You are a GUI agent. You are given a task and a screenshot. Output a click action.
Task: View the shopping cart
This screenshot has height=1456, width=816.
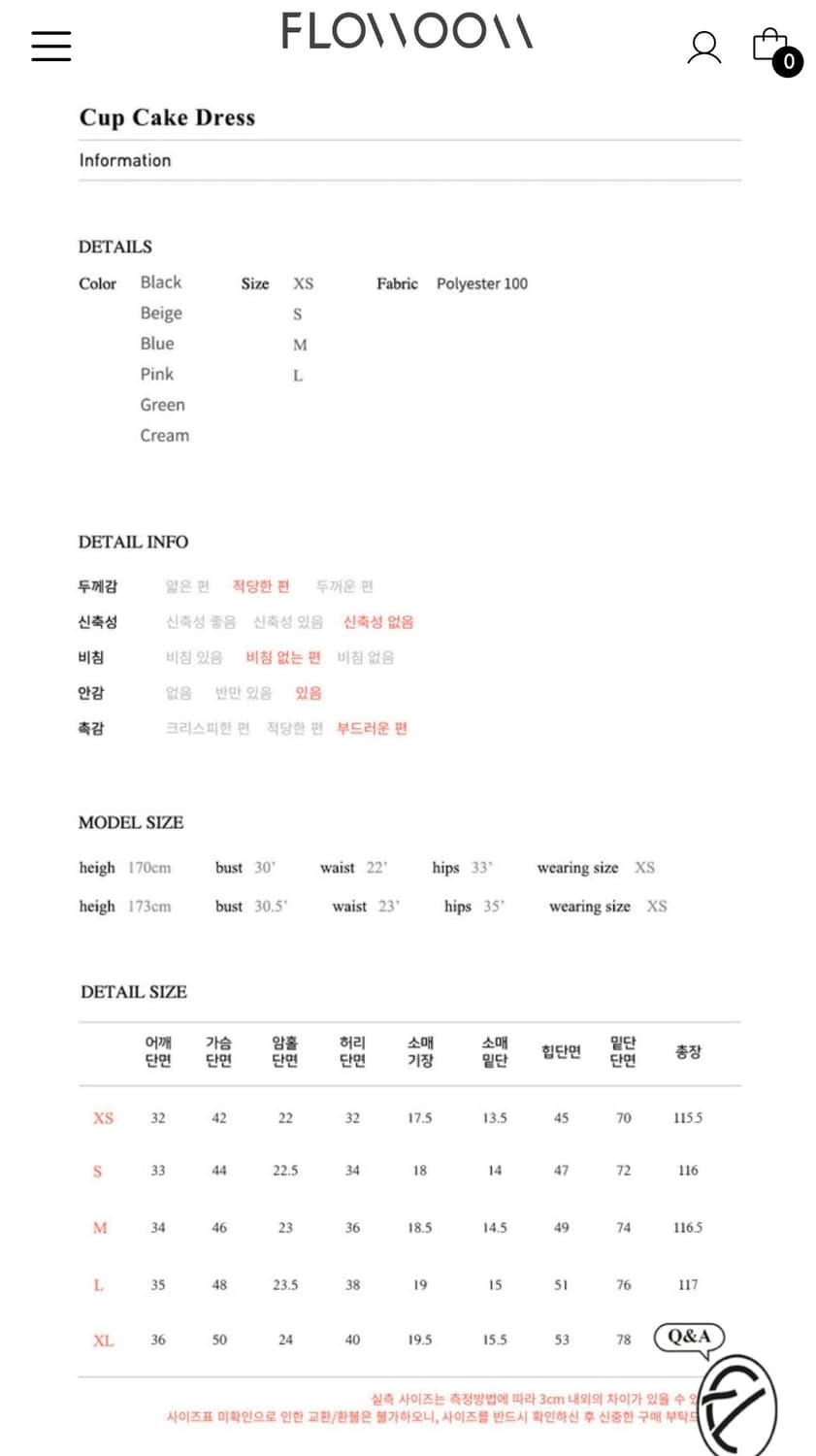point(776,50)
